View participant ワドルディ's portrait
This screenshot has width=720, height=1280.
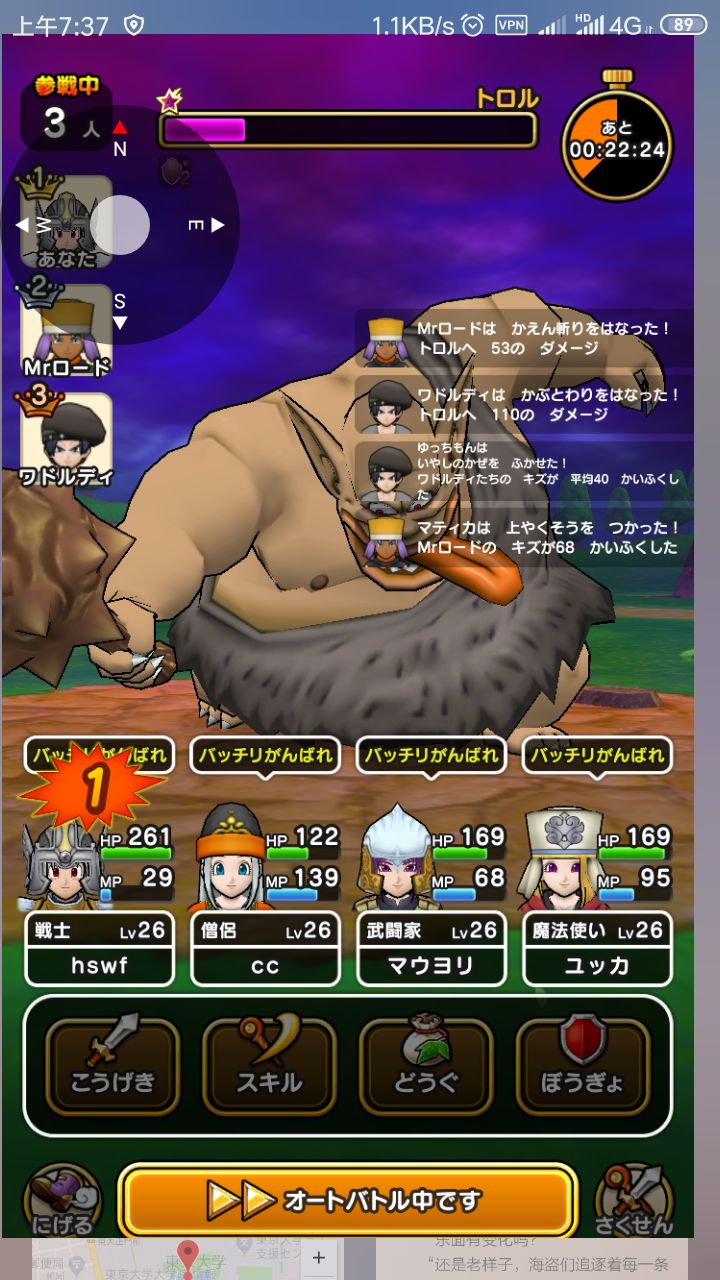(66, 437)
